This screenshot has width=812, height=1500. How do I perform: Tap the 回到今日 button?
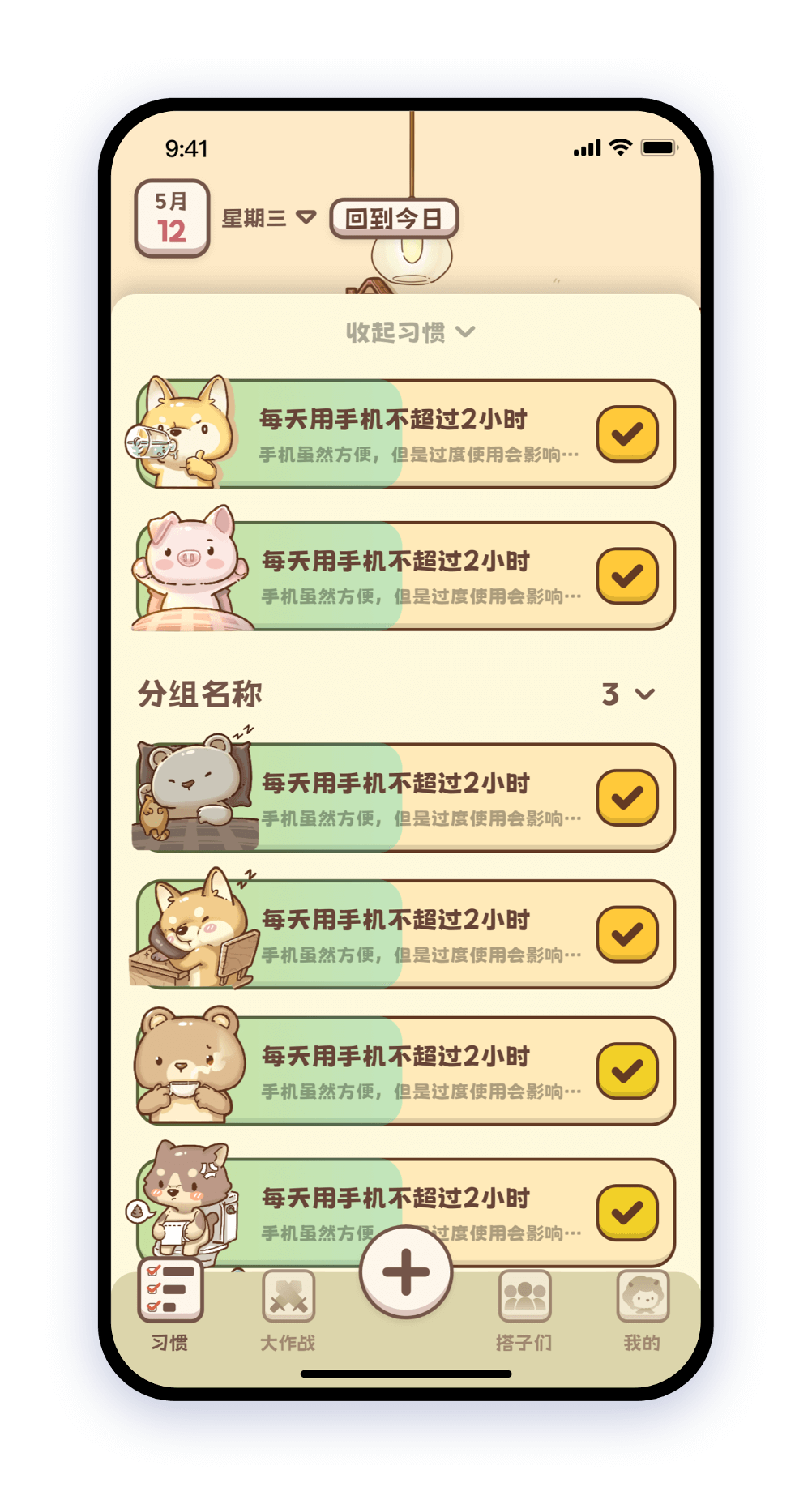coord(394,218)
